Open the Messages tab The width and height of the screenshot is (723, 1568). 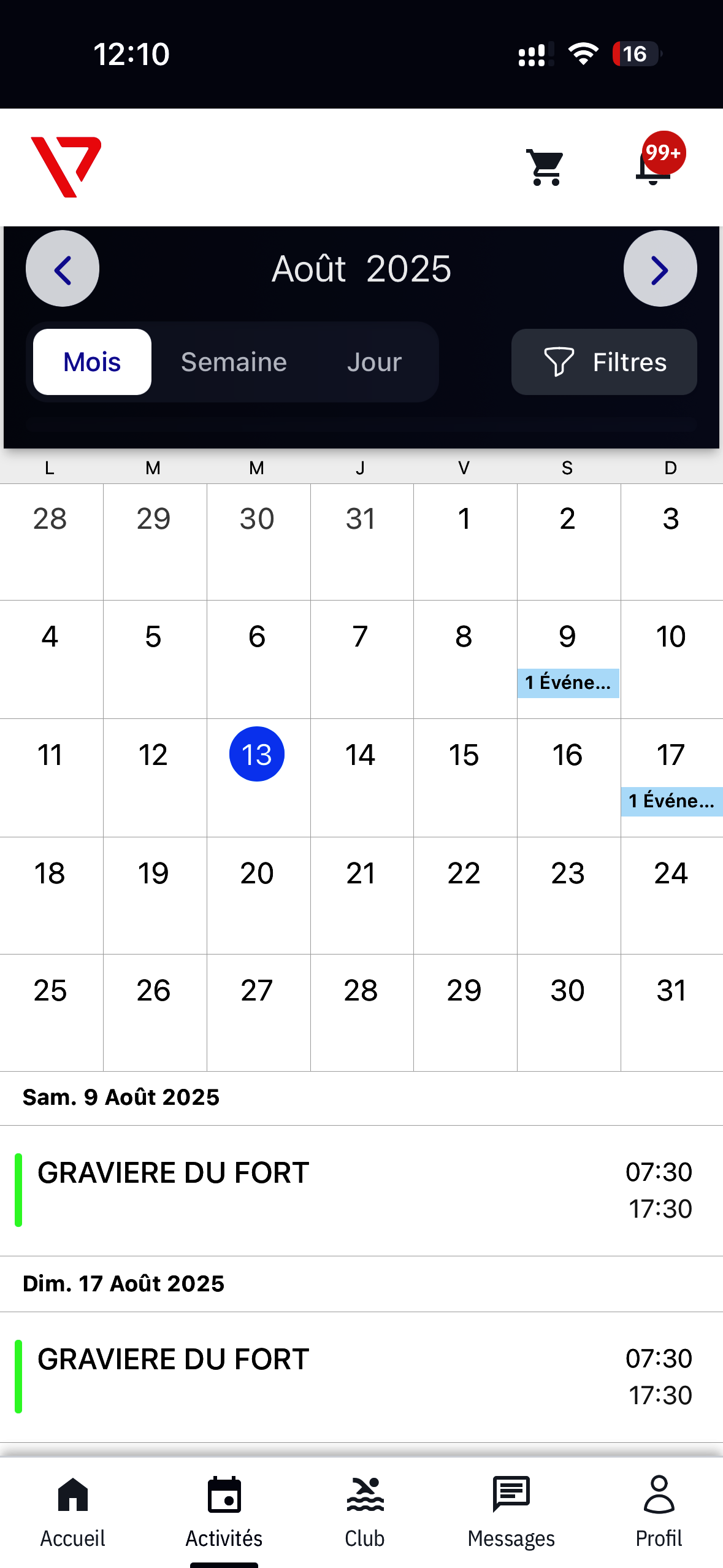511,1512
